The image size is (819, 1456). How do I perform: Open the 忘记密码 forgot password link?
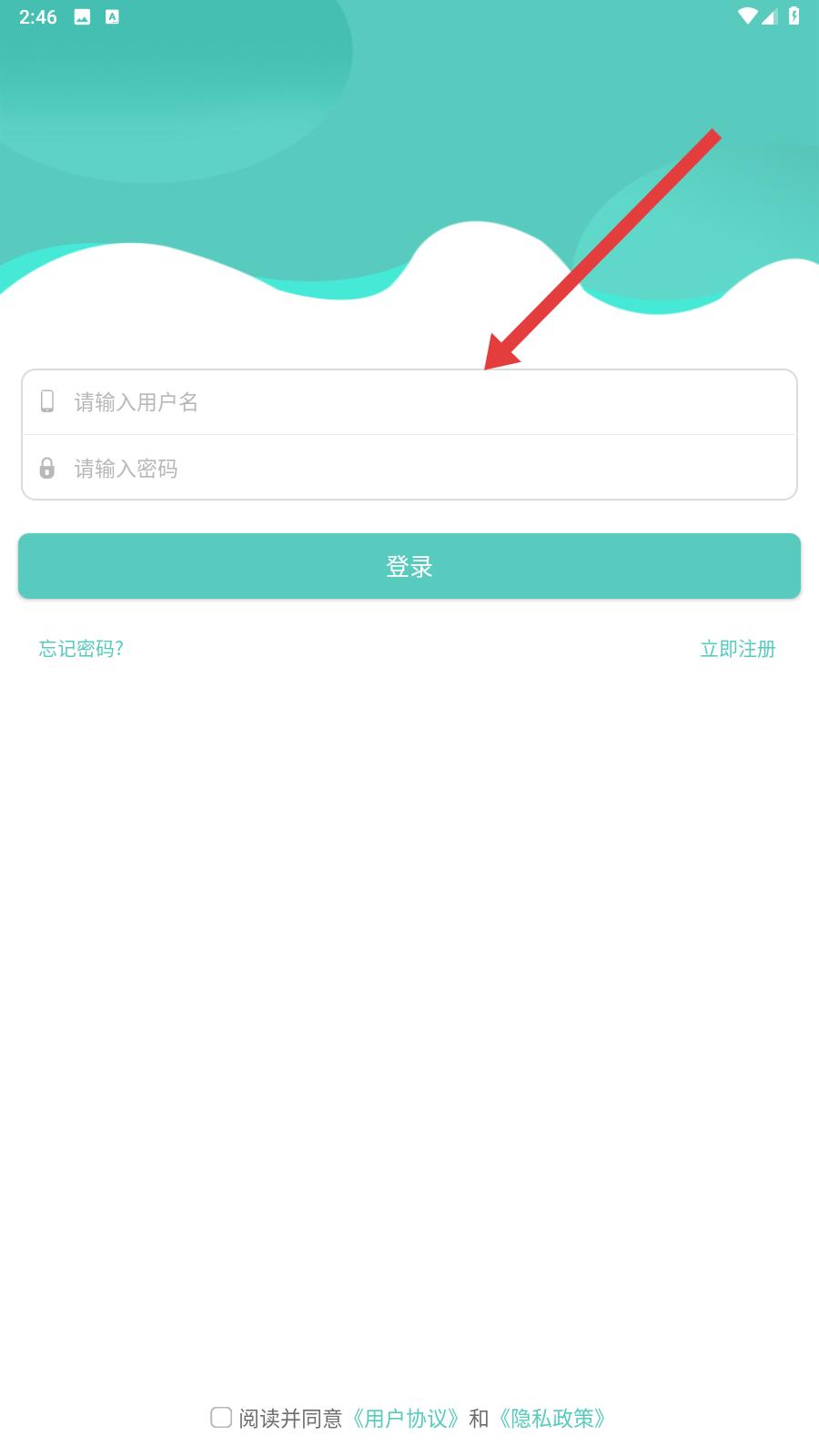(81, 649)
